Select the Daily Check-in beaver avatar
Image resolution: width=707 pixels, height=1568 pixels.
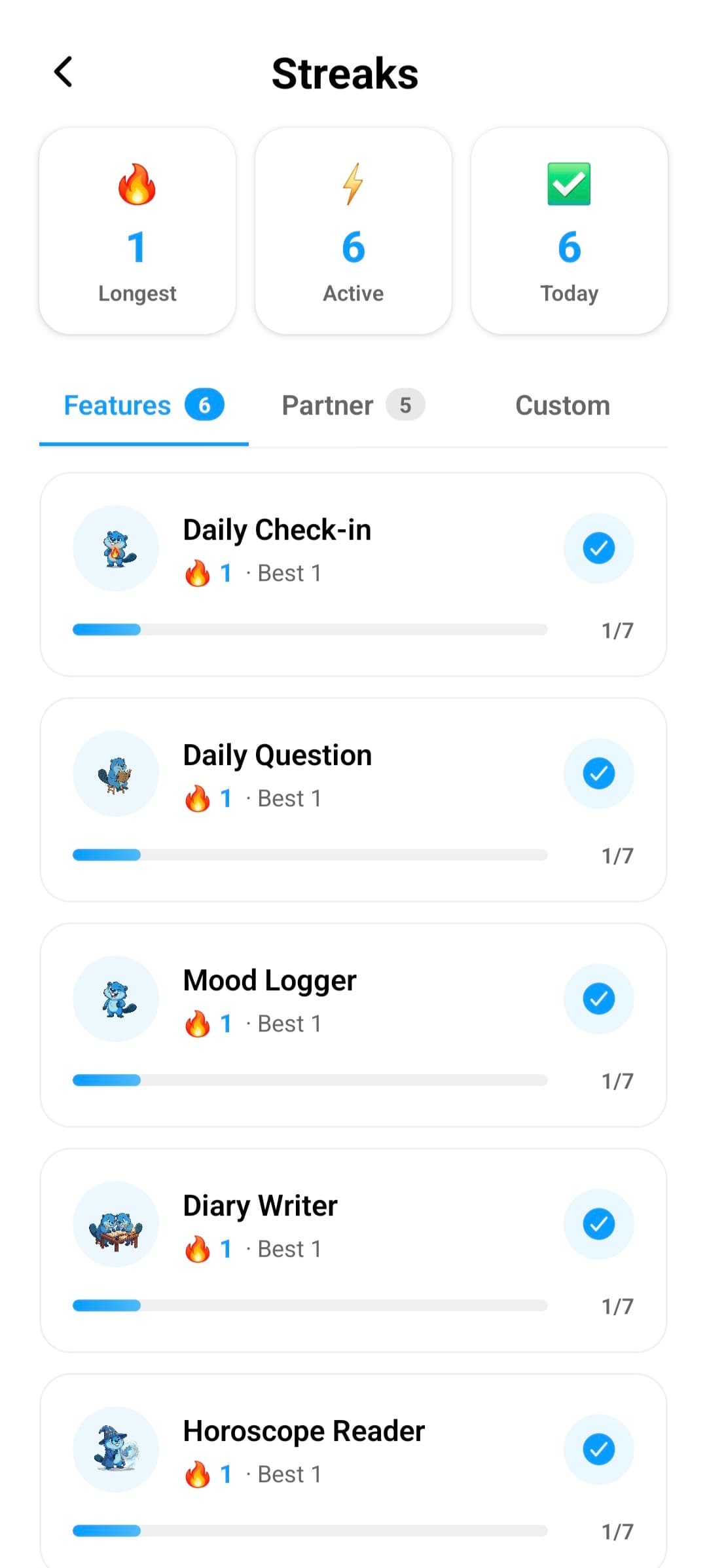(115, 549)
